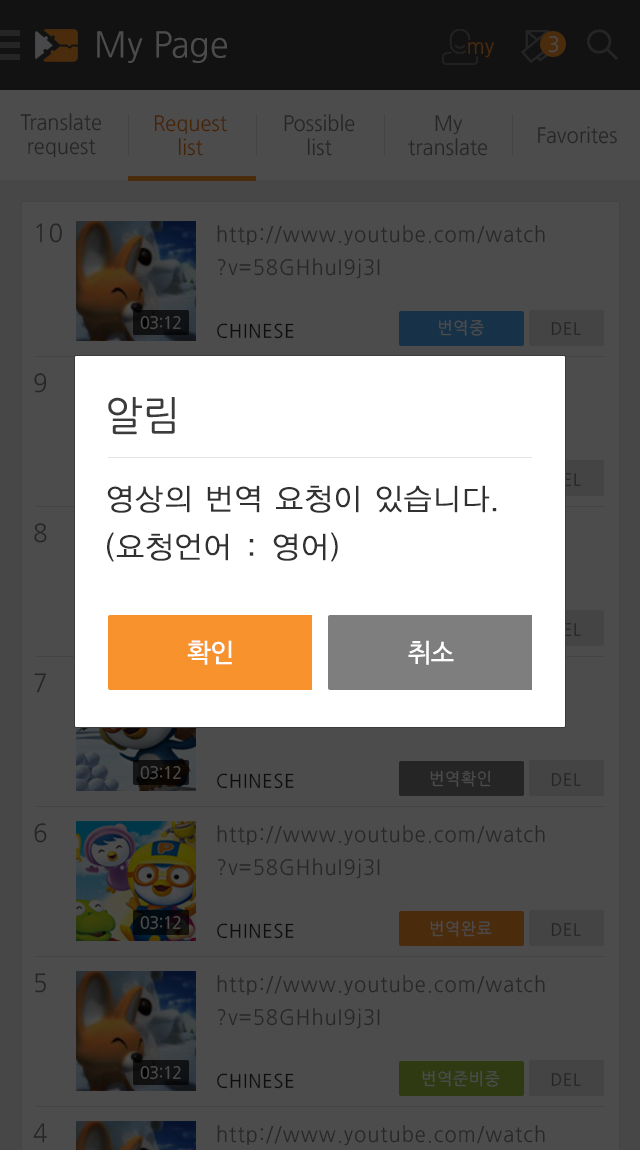Delete request number 6
The width and height of the screenshot is (640, 1150).
566,929
